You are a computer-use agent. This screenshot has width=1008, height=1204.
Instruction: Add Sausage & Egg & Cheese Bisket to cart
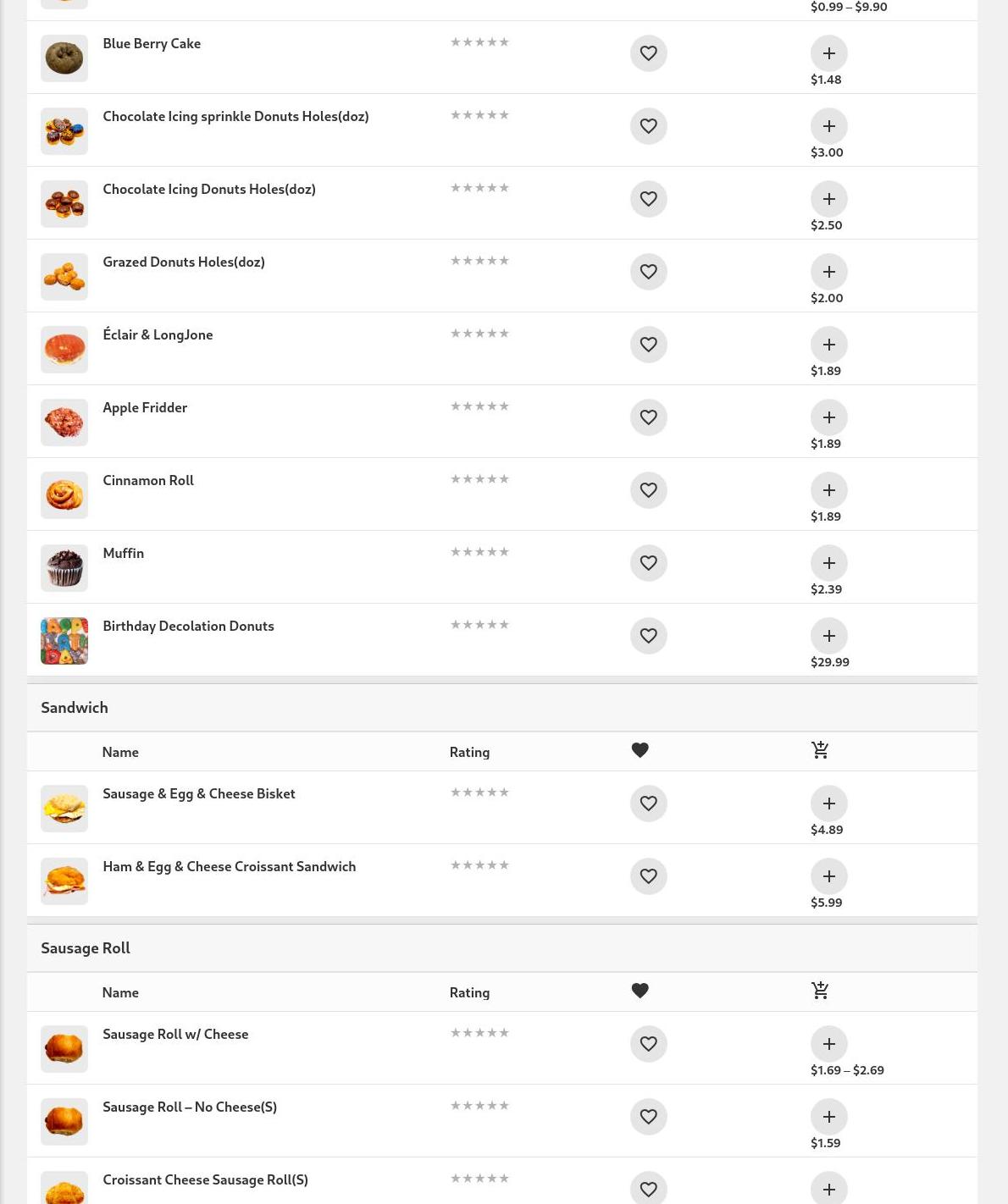828,803
